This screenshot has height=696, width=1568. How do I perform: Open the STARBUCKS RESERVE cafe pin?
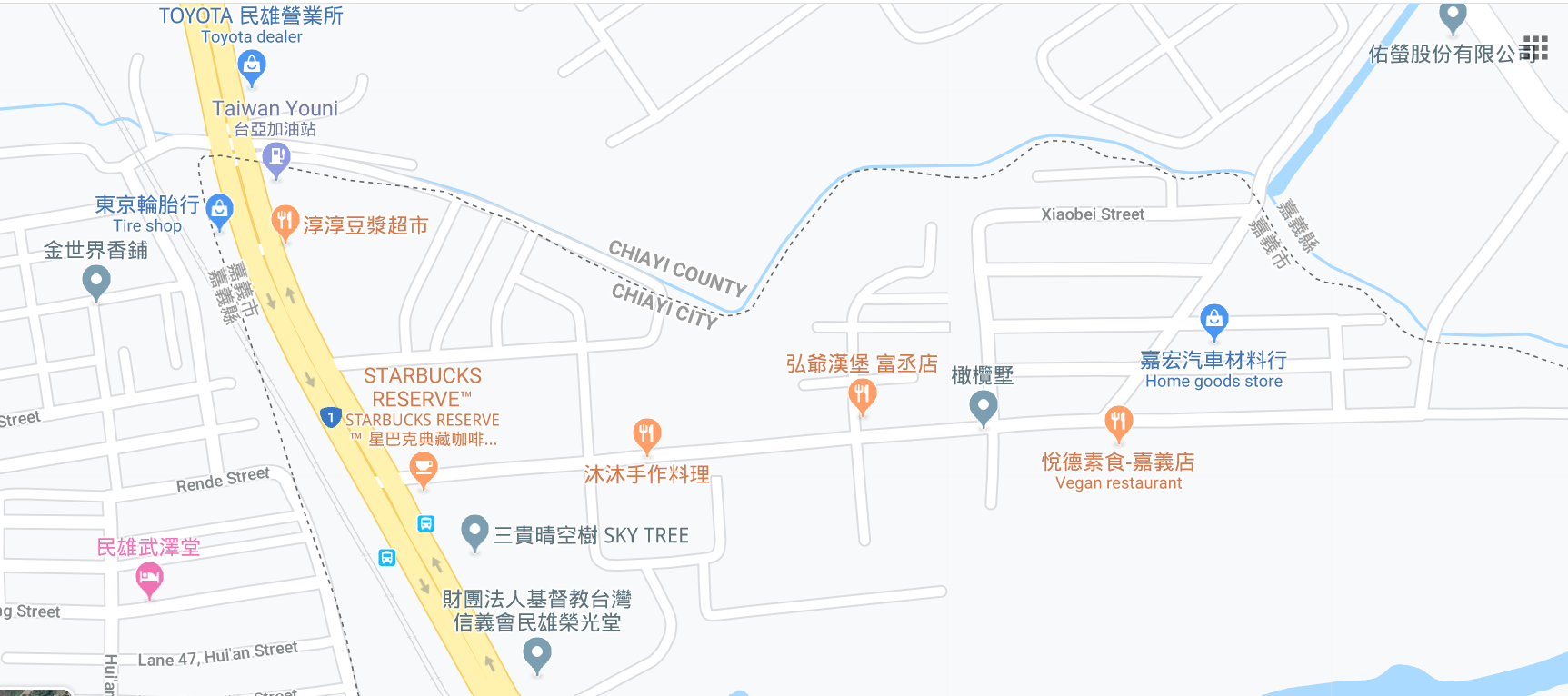(x=423, y=469)
